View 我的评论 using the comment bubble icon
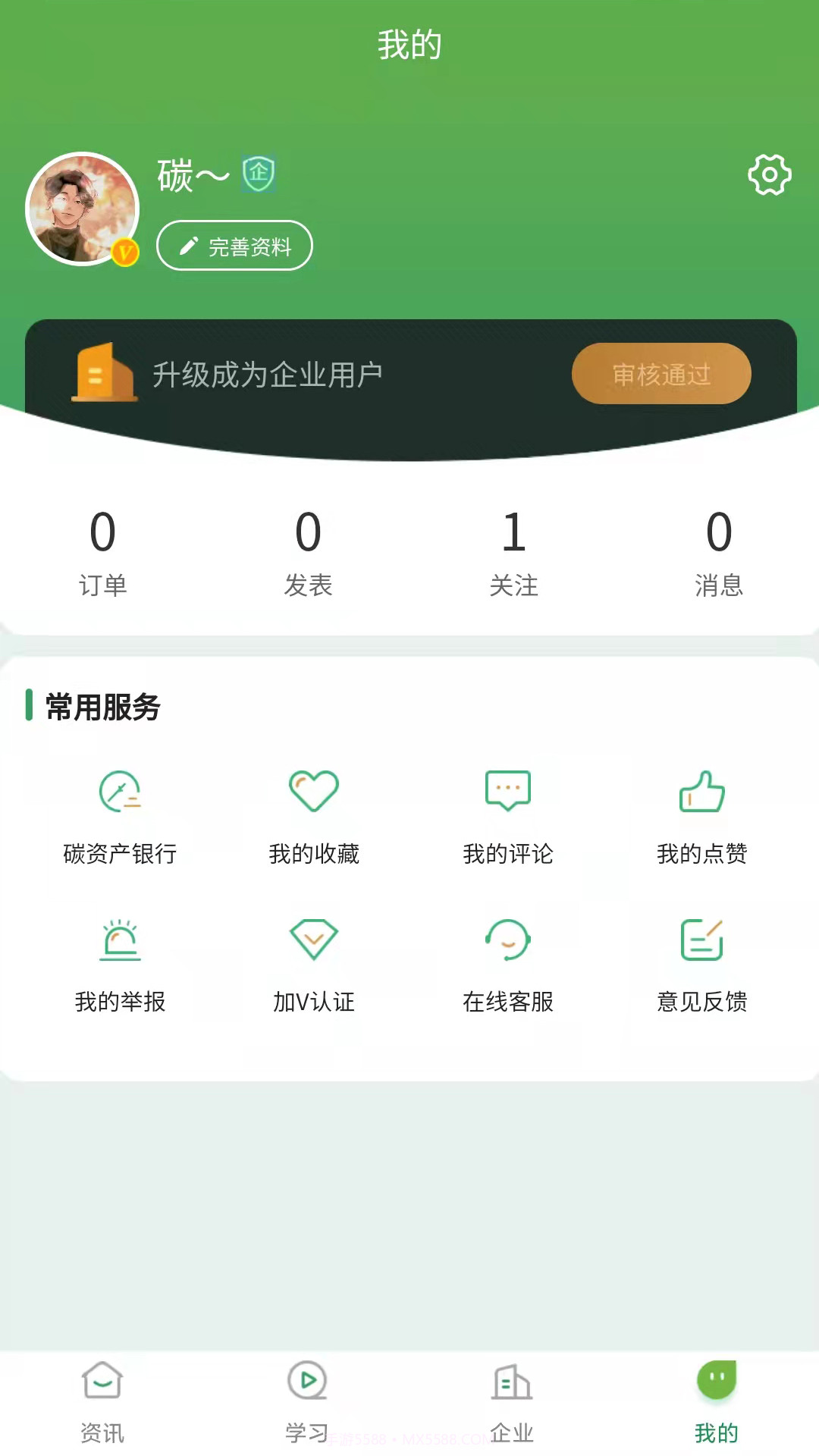819x1456 pixels. click(x=508, y=792)
